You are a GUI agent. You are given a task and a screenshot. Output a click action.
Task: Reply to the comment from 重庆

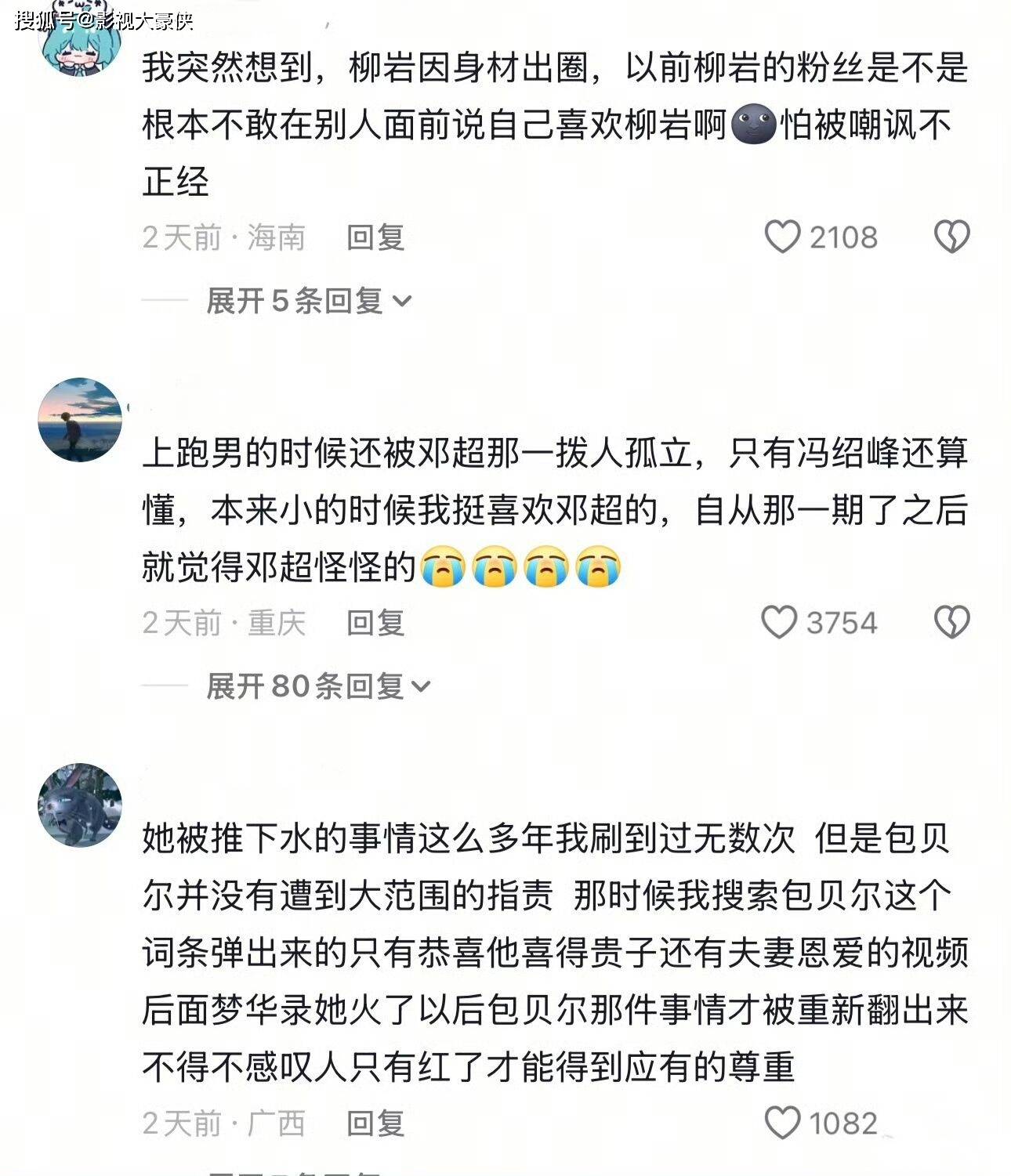[375, 623]
